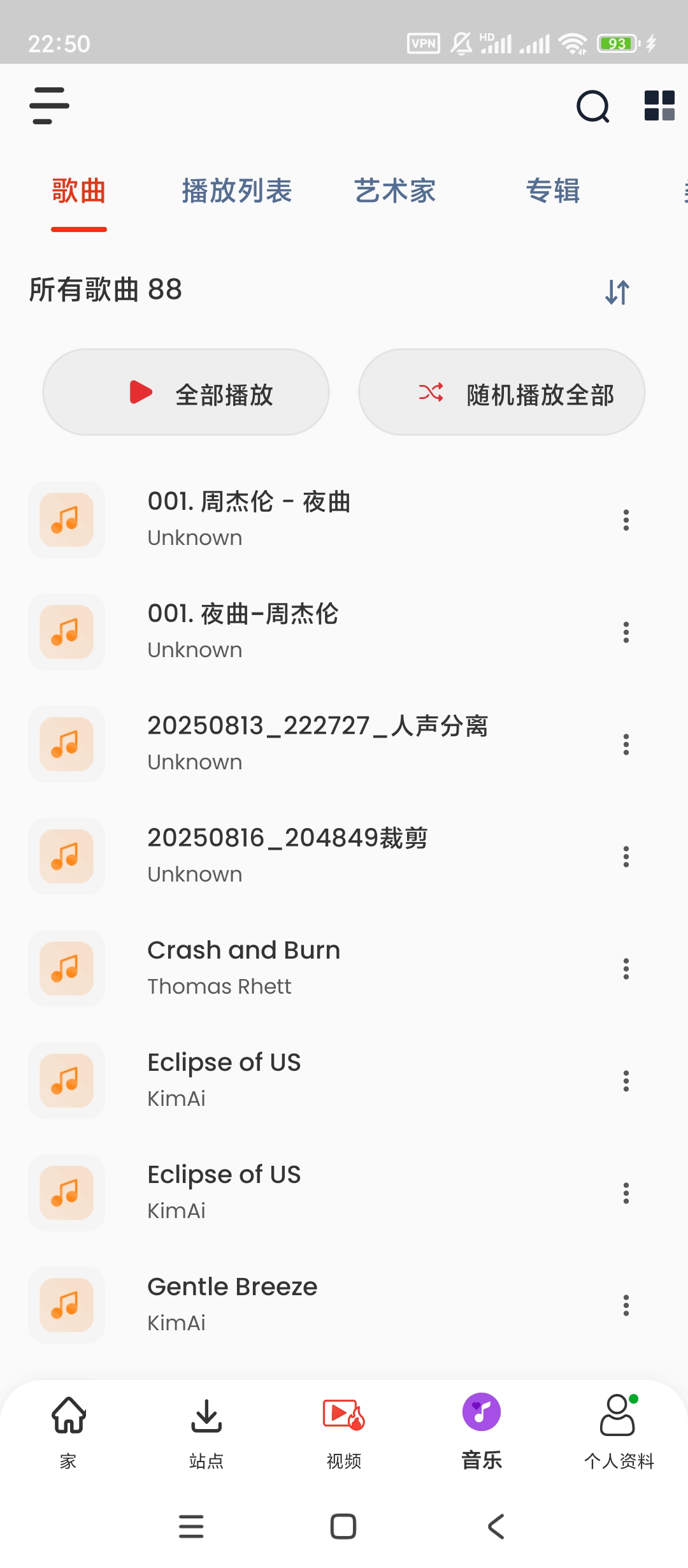Play 20250813_222727_人声分离 track
This screenshot has width=688, height=1568.
point(319,744)
